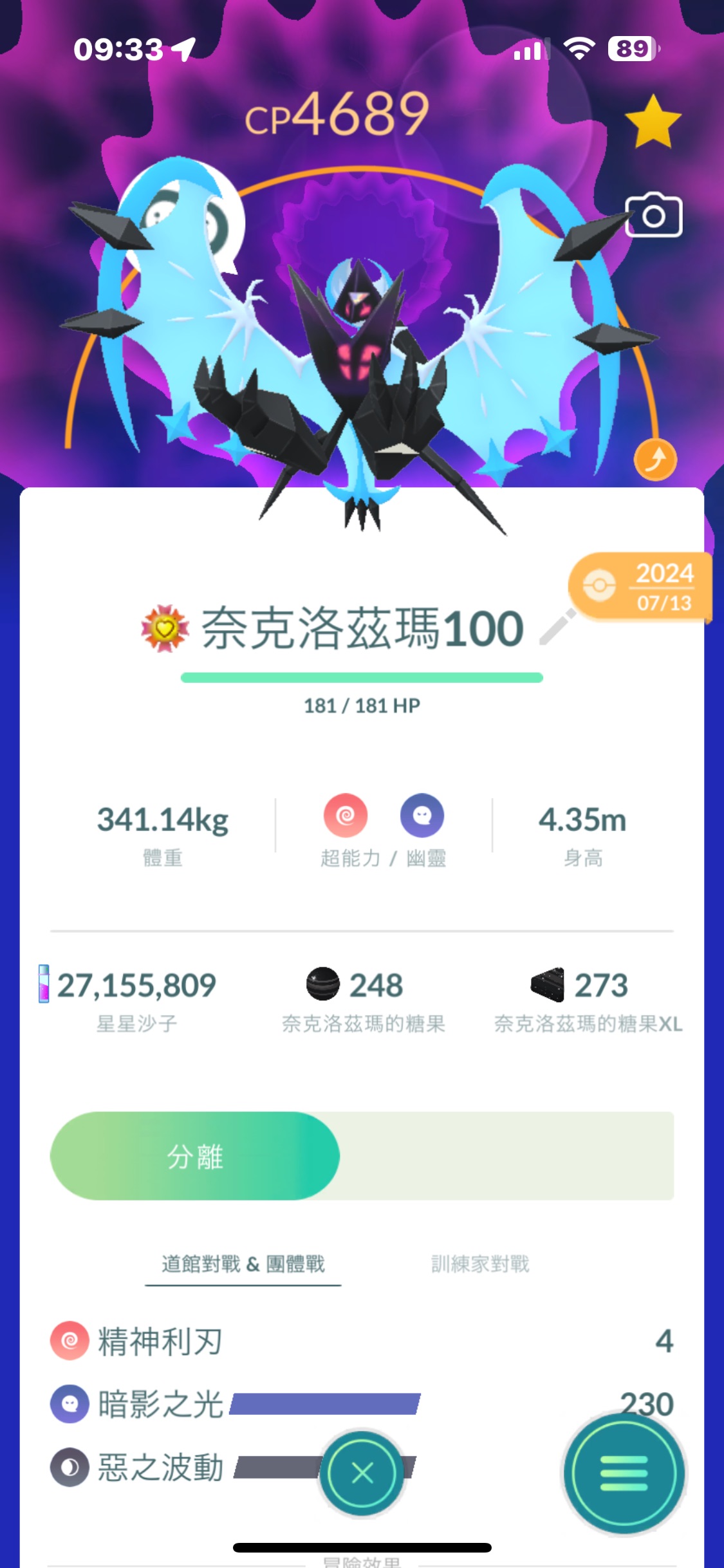The image size is (724, 1568).
Task: Tap the 2024 07/13 catch date badge
Action: [640, 587]
